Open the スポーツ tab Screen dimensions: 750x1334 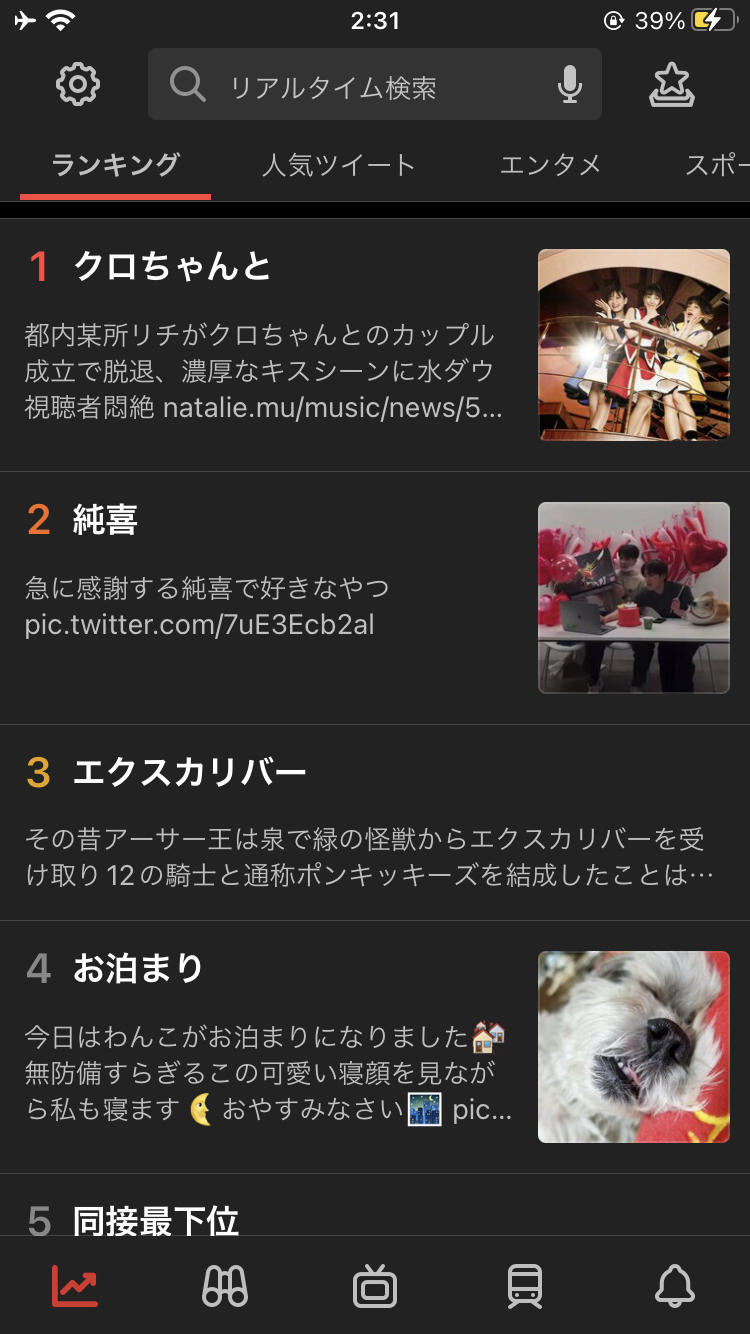point(715,165)
